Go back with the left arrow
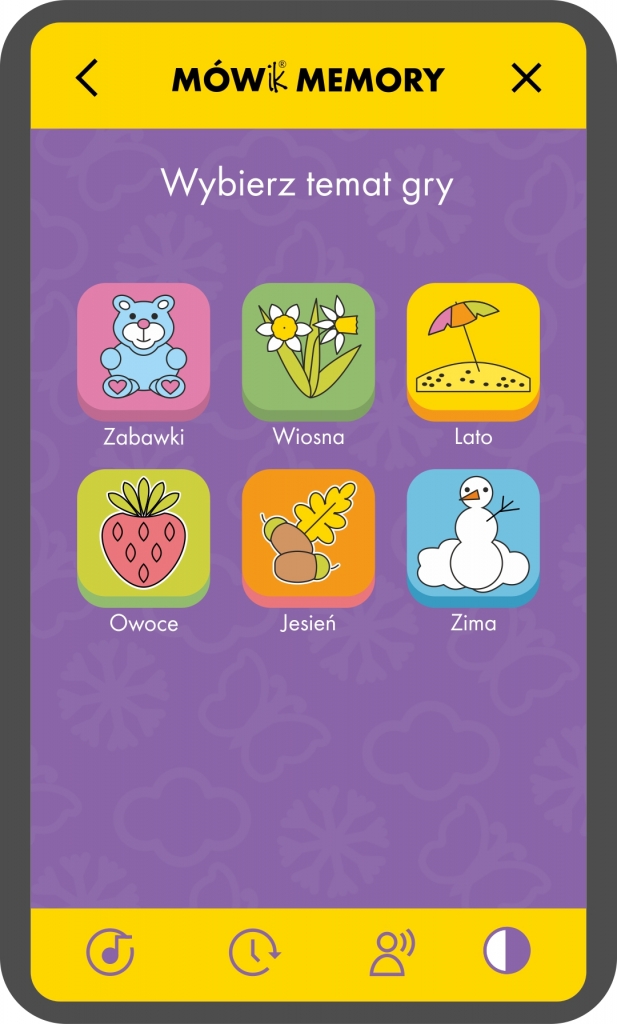This screenshot has height=1024, width=617. 87,78
